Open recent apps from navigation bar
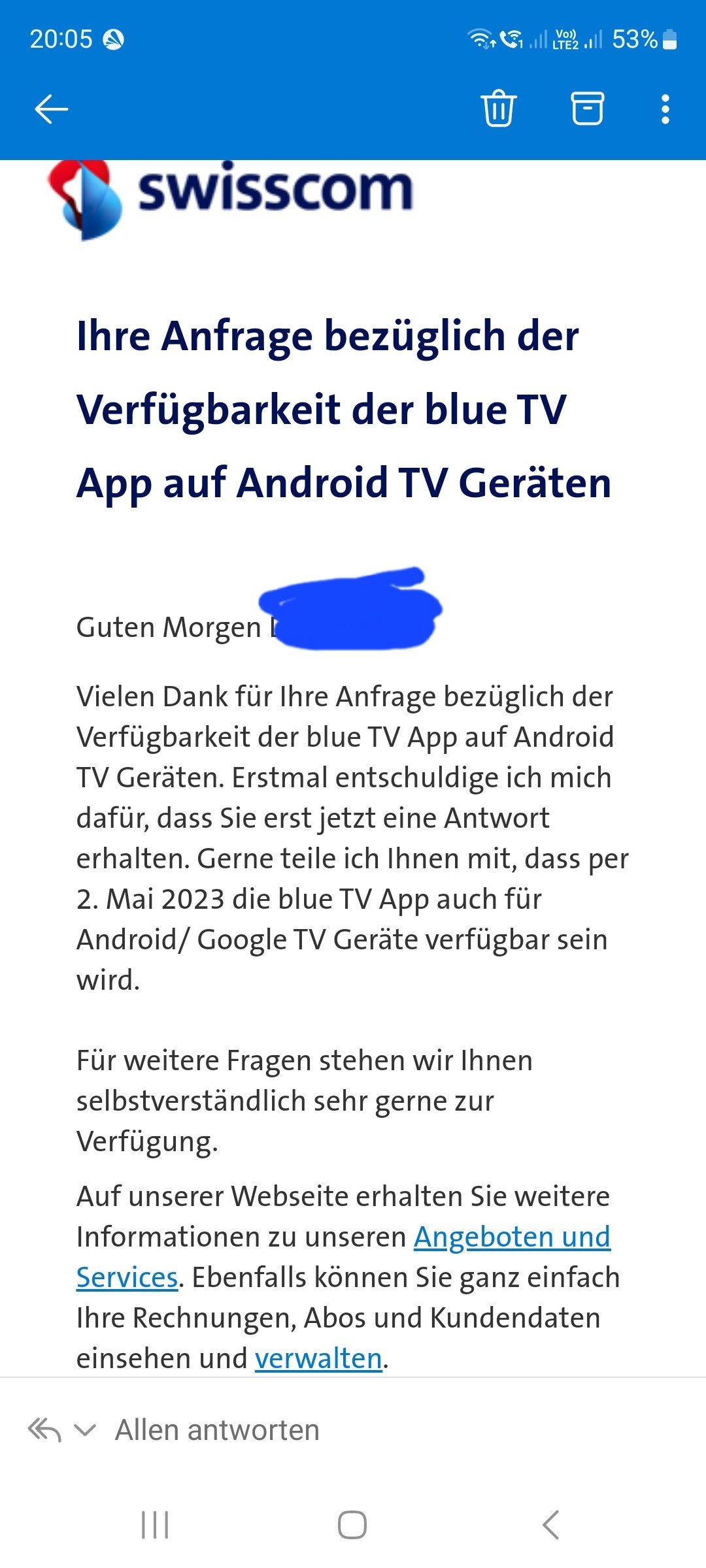This screenshot has width=706, height=1568. point(155,1525)
